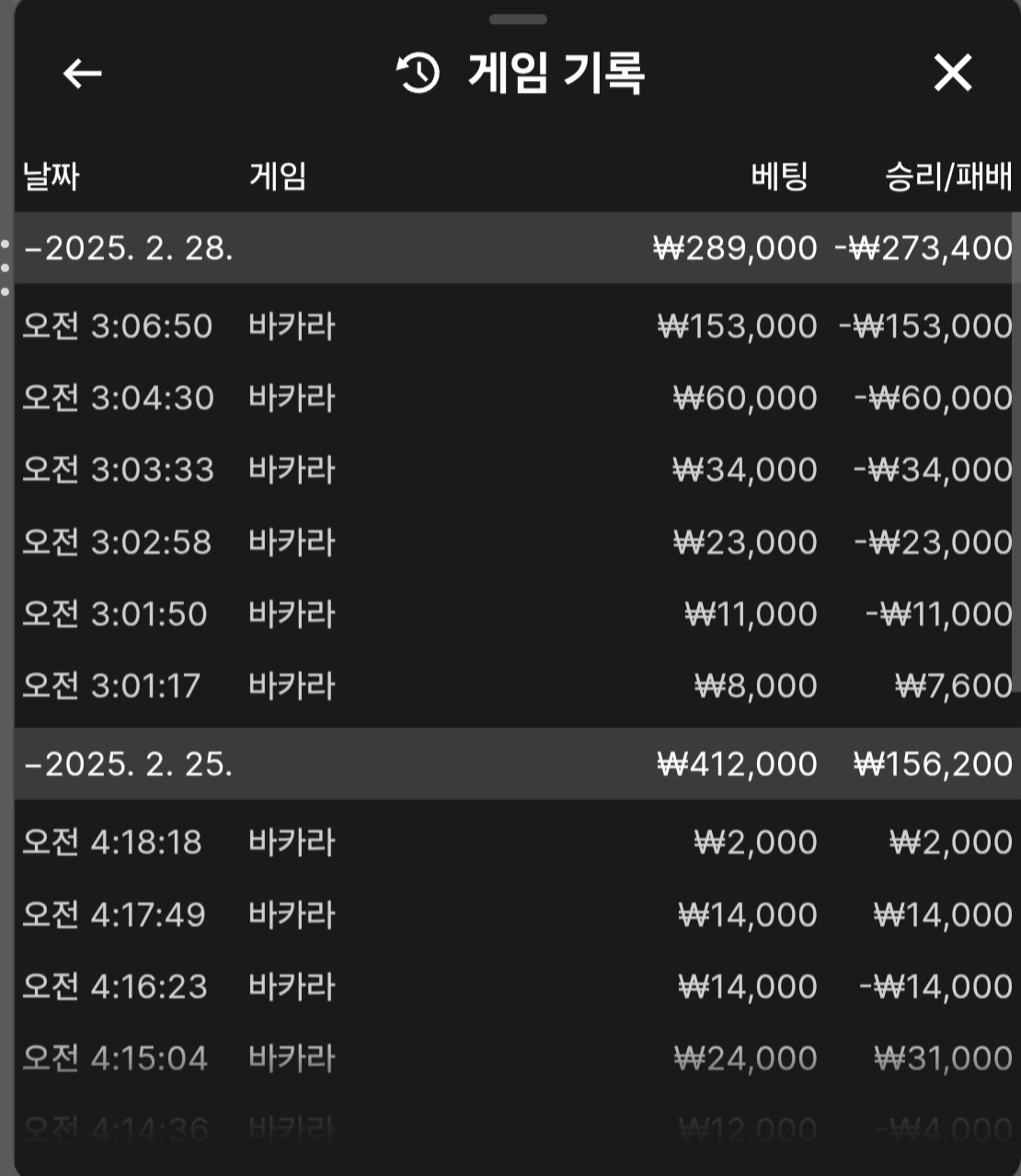Collapse the 2025. 2. 28. date group
The width and height of the screenshot is (1021, 1176).
coord(129,248)
